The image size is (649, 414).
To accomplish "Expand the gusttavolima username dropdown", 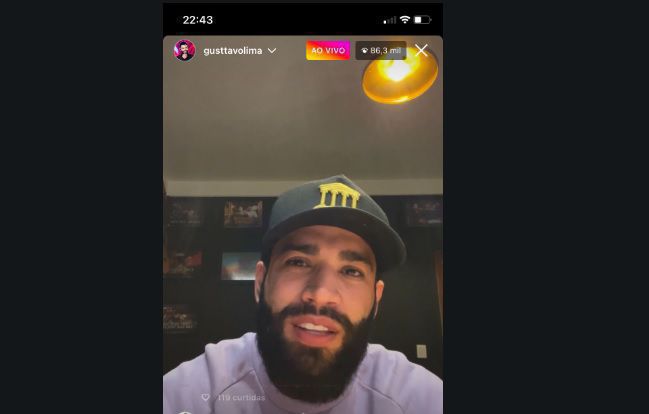I will (272, 51).
